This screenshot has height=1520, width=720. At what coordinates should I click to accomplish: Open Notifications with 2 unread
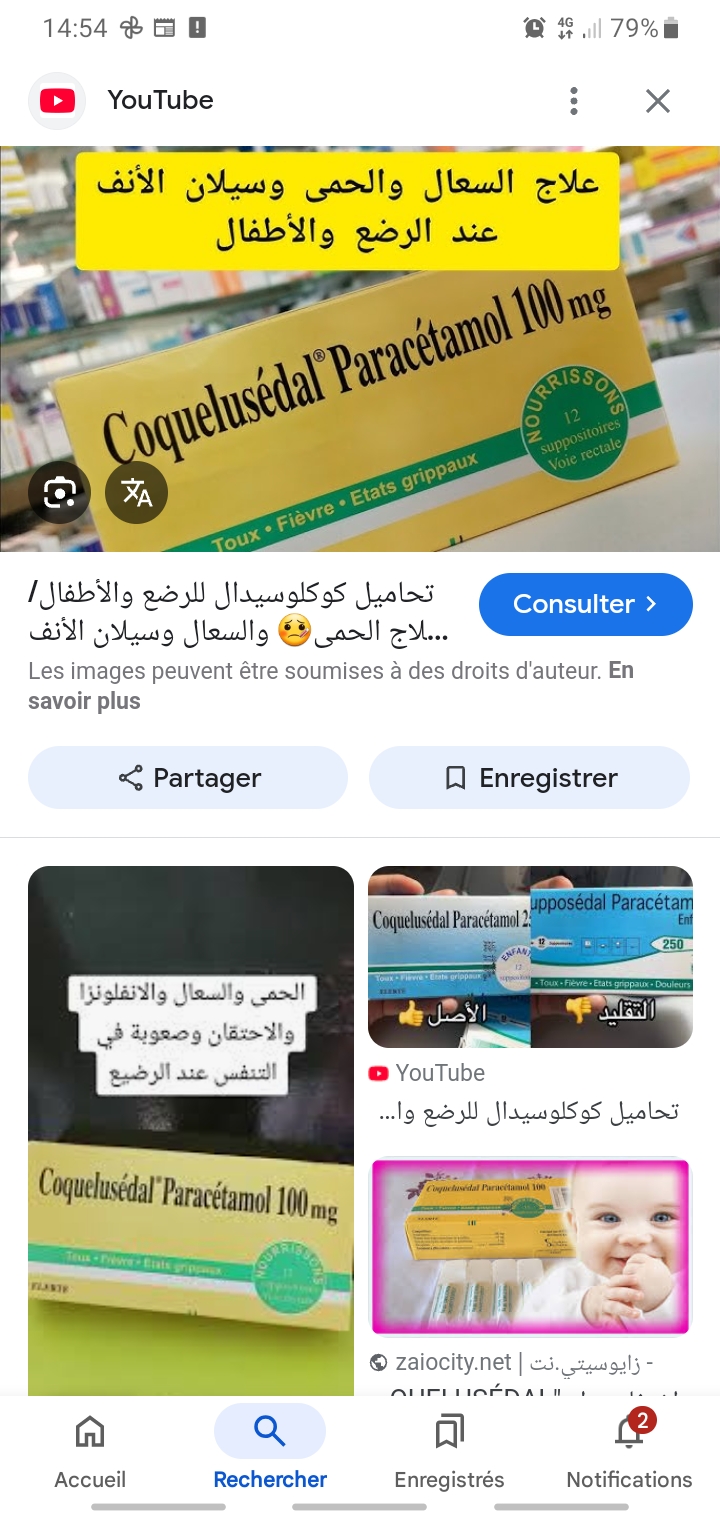coord(629,1450)
